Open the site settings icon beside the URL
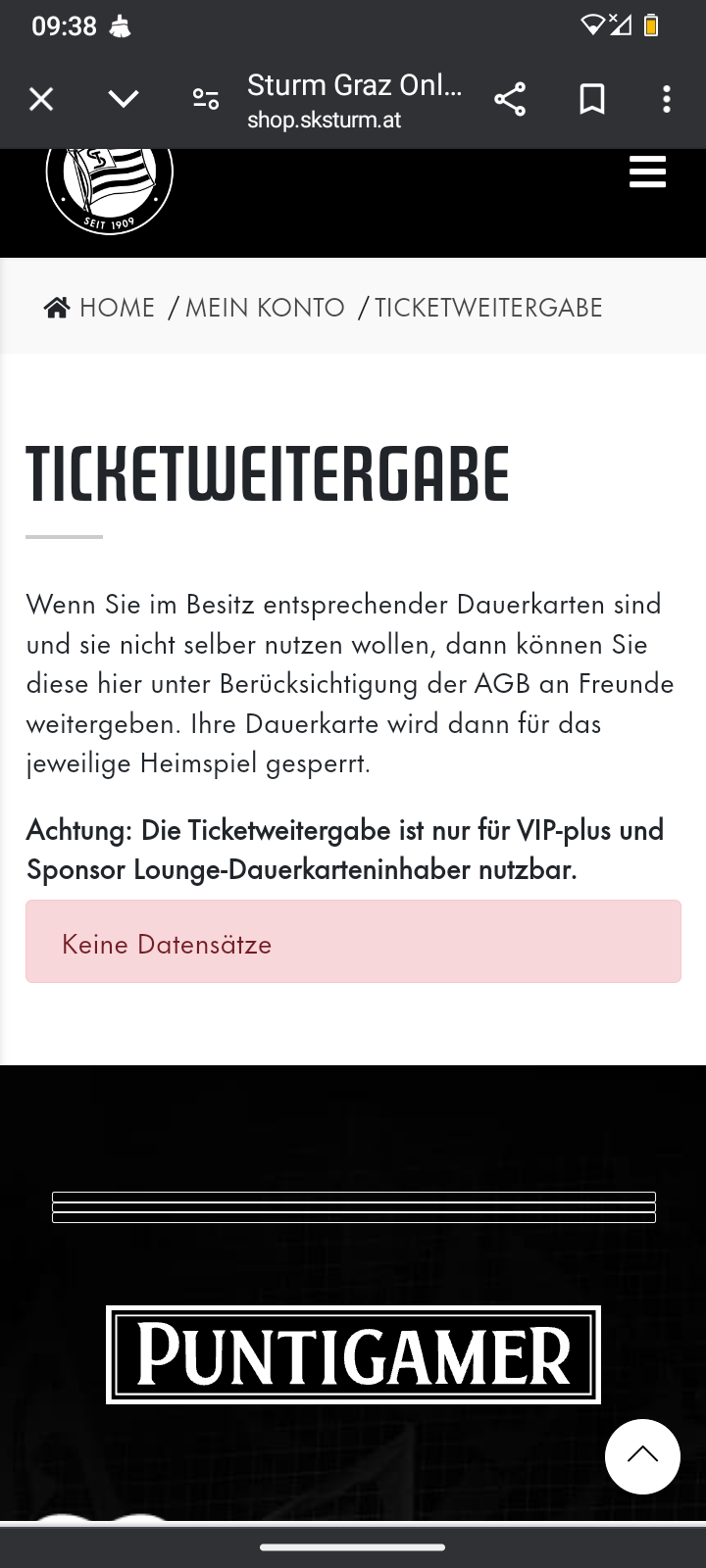 (x=206, y=99)
